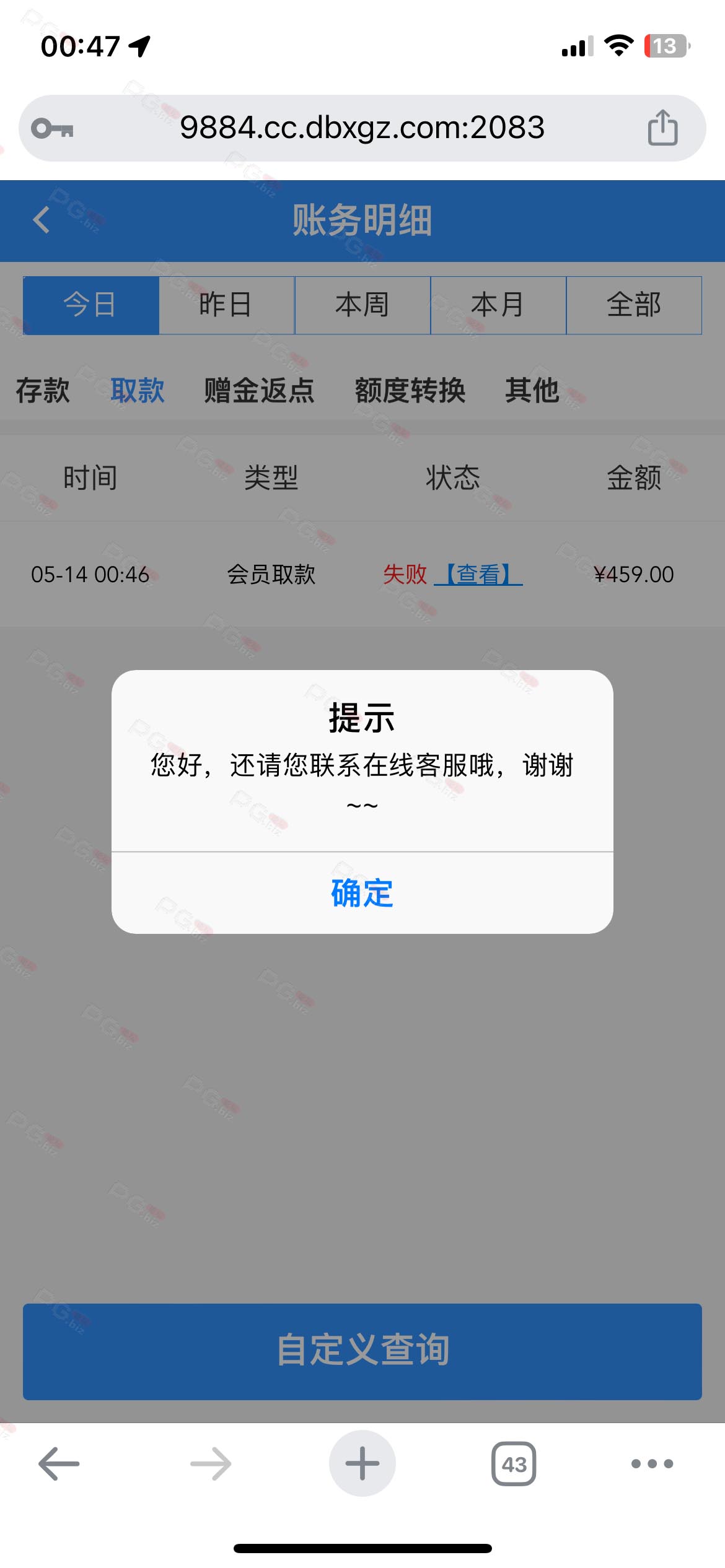Go back from 账务明细 page
The height and width of the screenshot is (1568, 725).
pos(42,220)
